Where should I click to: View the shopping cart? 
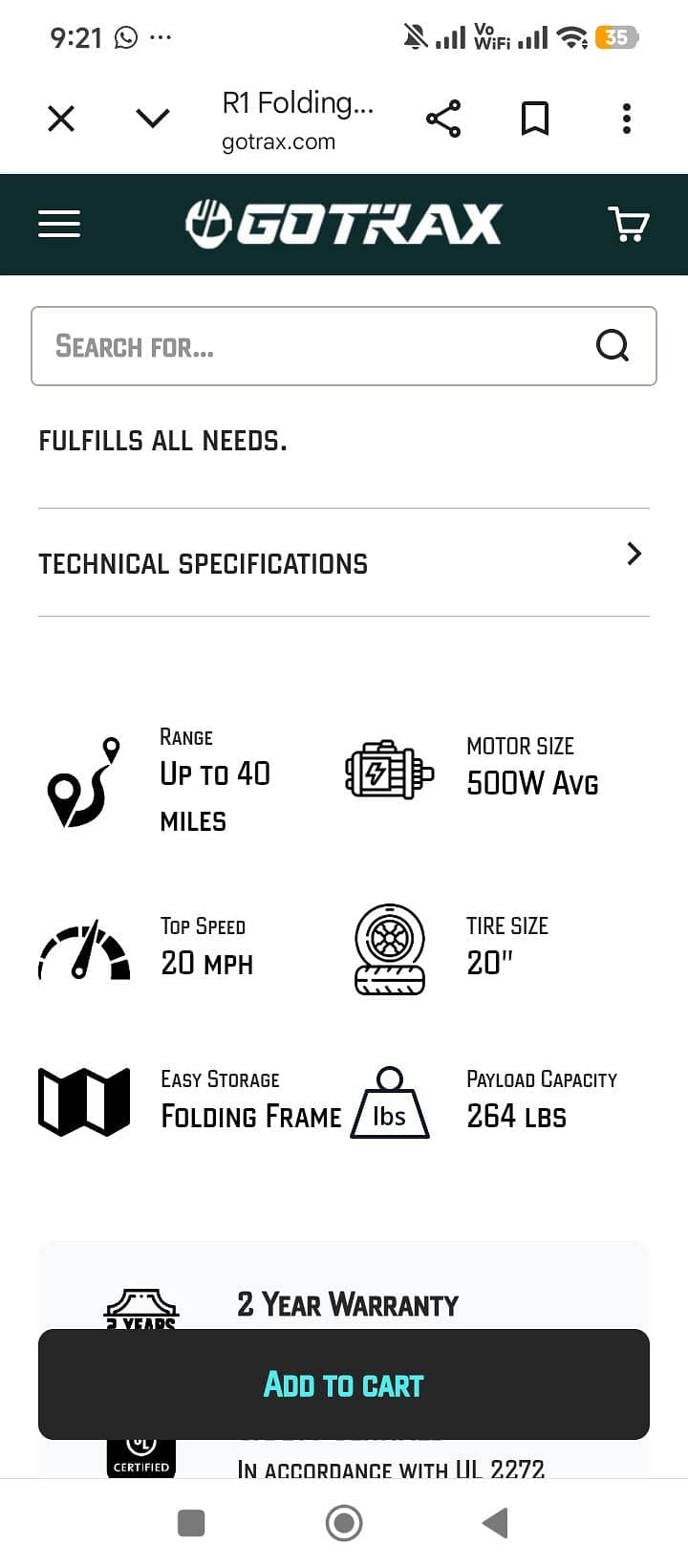629,224
